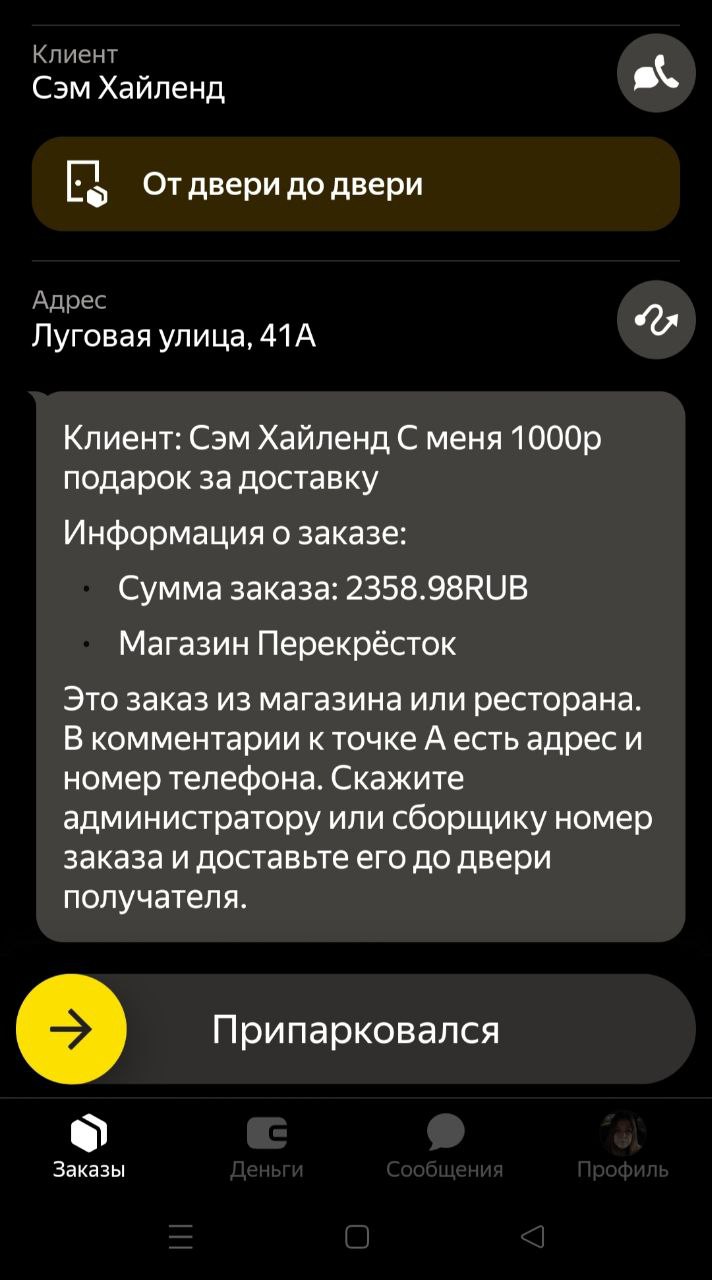Go to the Профиль tab

[x=622, y=1147]
